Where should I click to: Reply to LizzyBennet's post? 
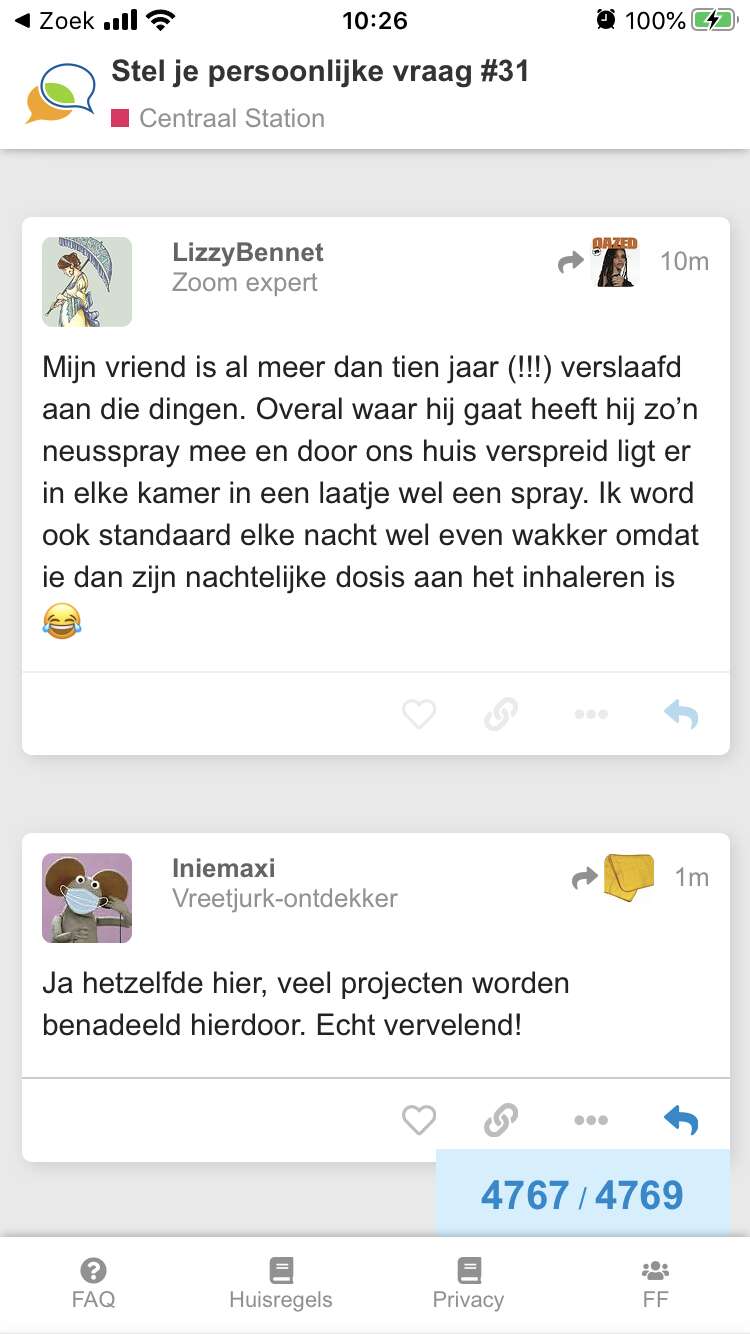(x=681, y=714)
